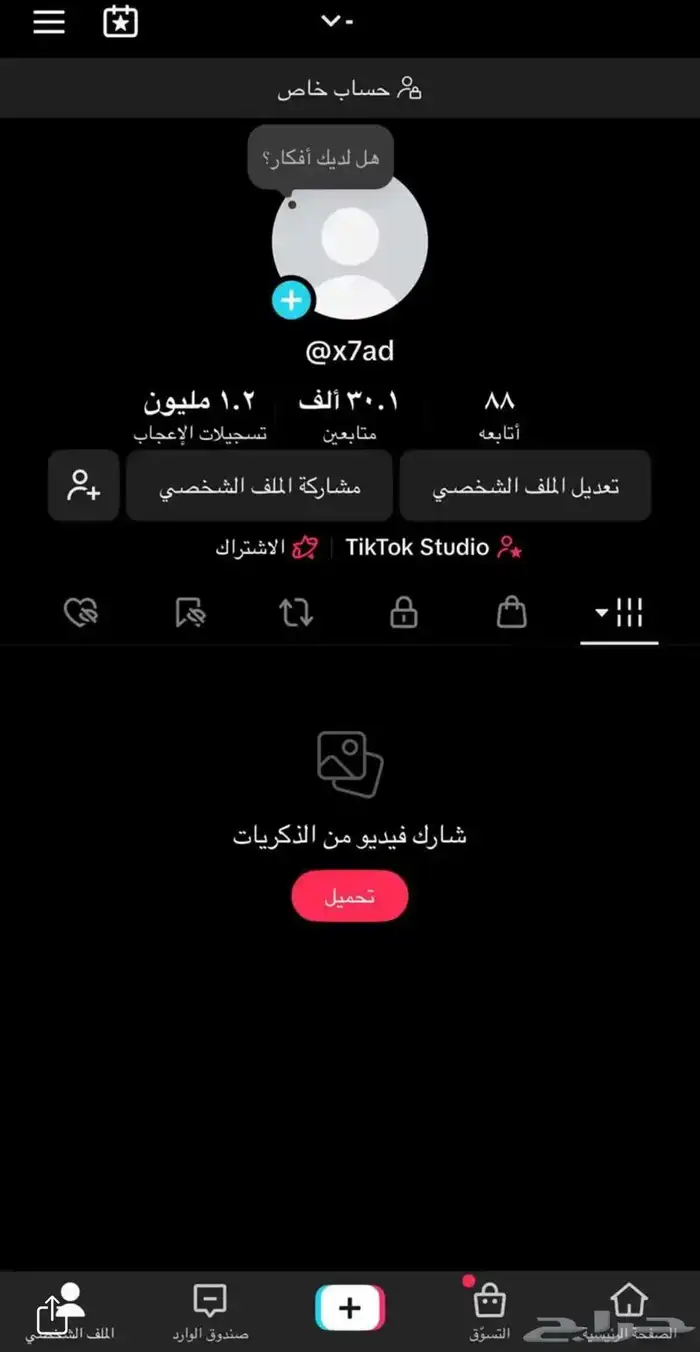Screen dimensions: 700x1352
Task: Share the profile
Action: click(x=259, y=486)
